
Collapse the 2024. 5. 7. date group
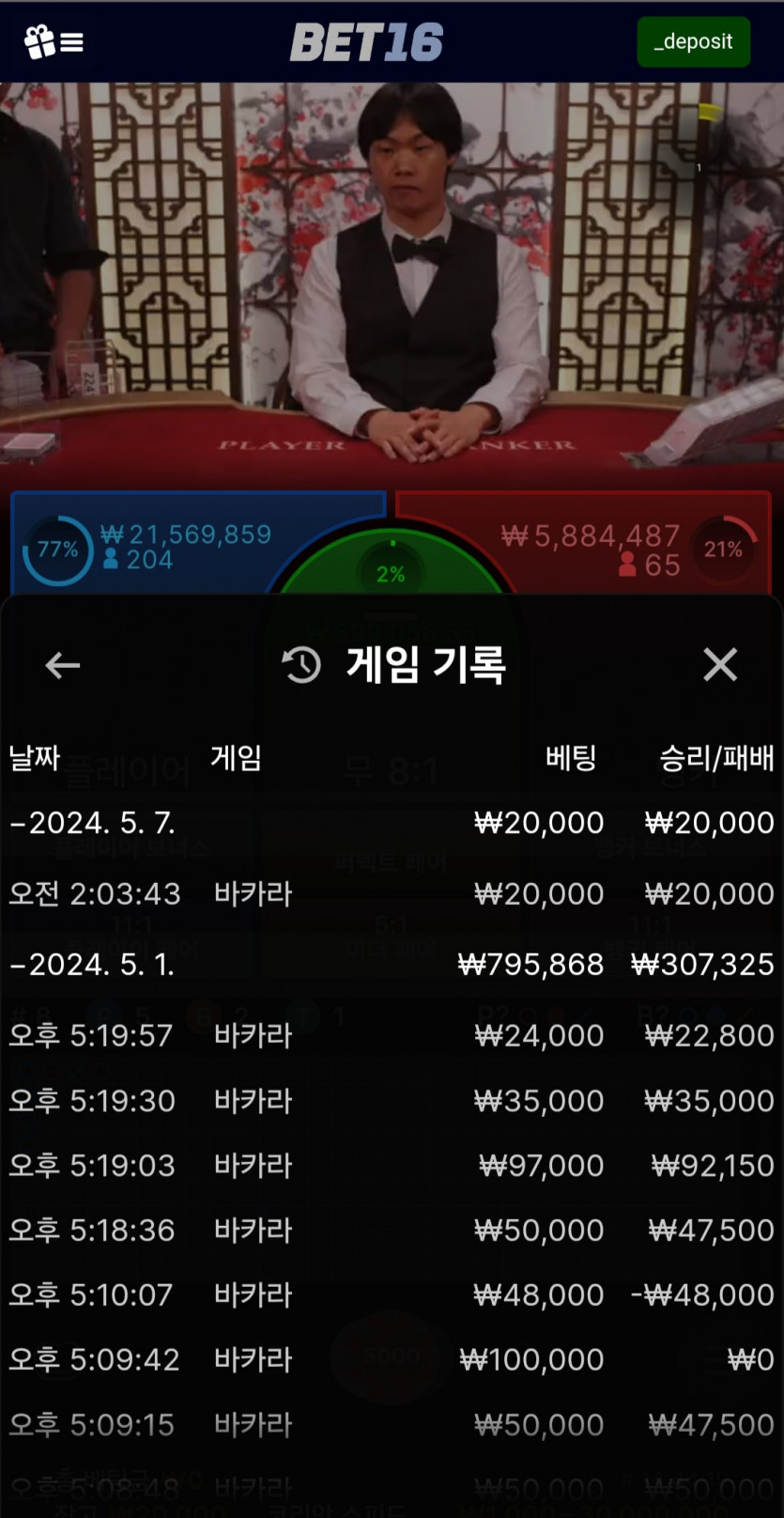[x=94, y=823]
